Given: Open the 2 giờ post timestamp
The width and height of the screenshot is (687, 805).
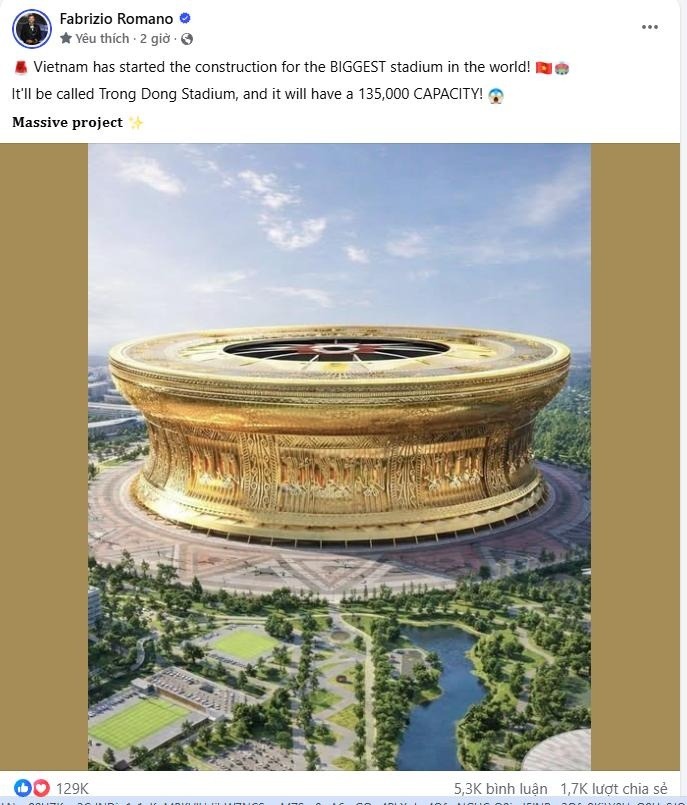Looking at the screenshot, I should tap(155, 39).
